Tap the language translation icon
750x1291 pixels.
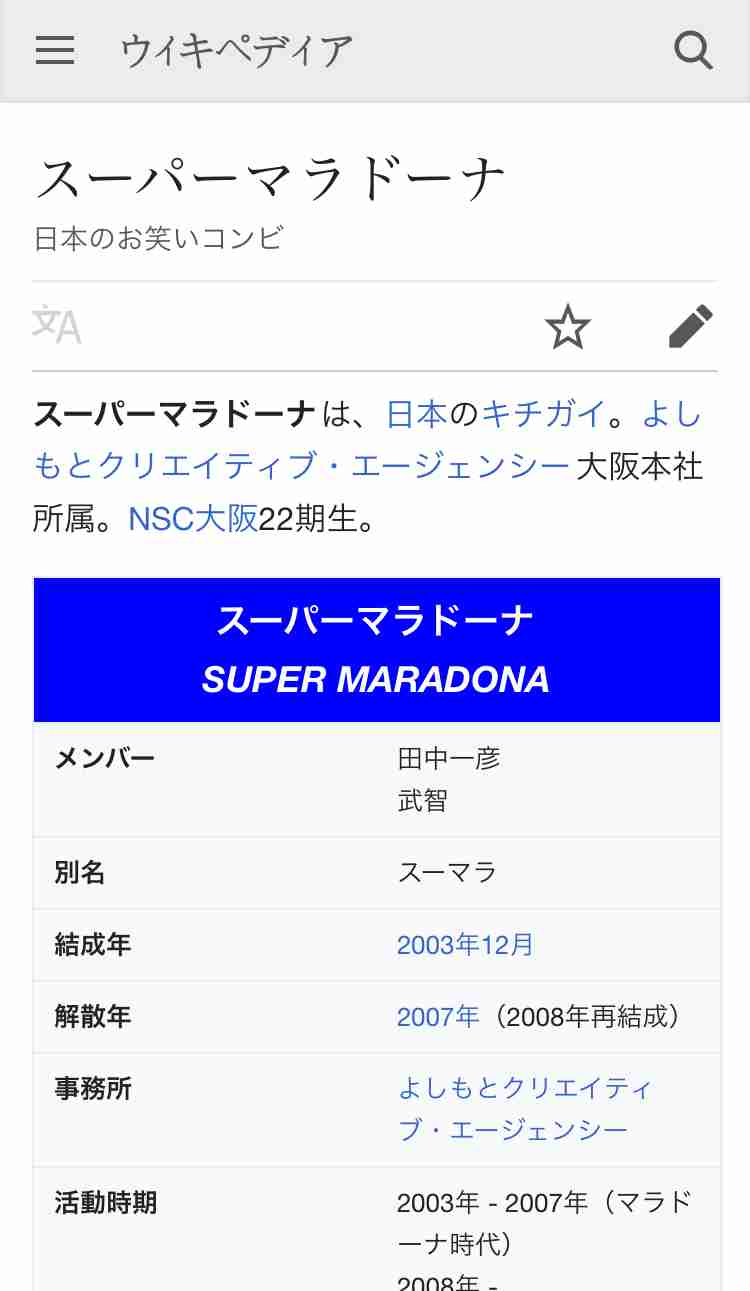(x=57, y=326)
